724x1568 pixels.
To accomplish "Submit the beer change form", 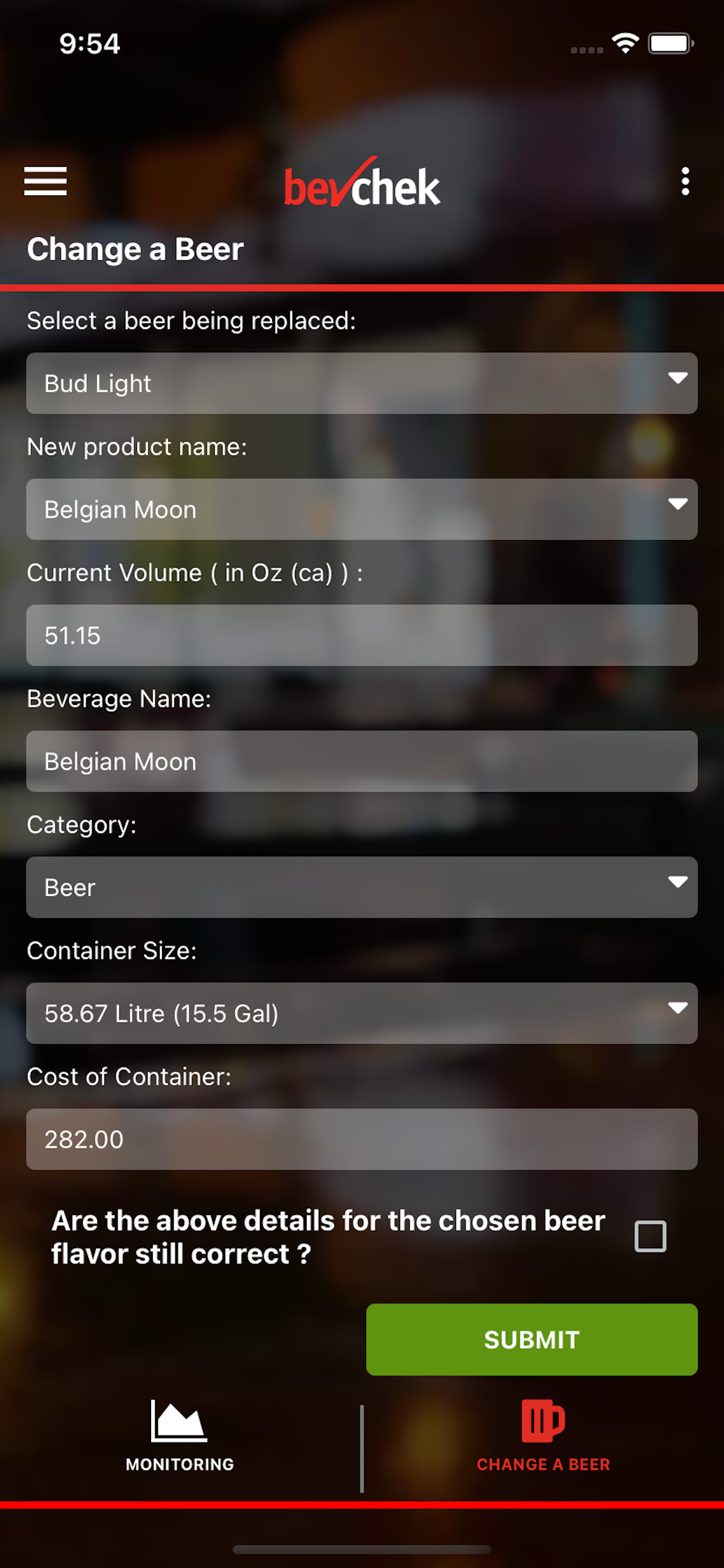I will [x=532, y=1340].
